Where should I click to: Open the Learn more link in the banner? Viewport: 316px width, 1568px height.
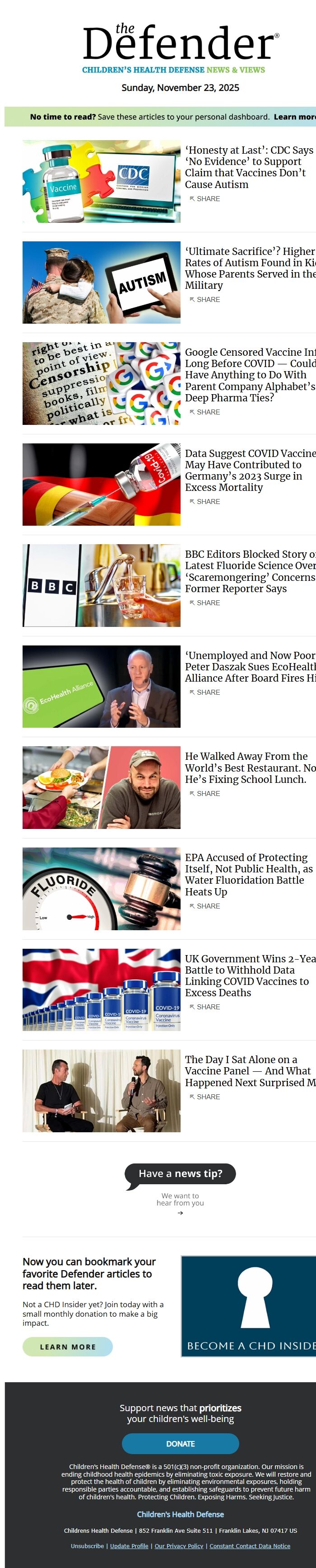pos(295,117)
